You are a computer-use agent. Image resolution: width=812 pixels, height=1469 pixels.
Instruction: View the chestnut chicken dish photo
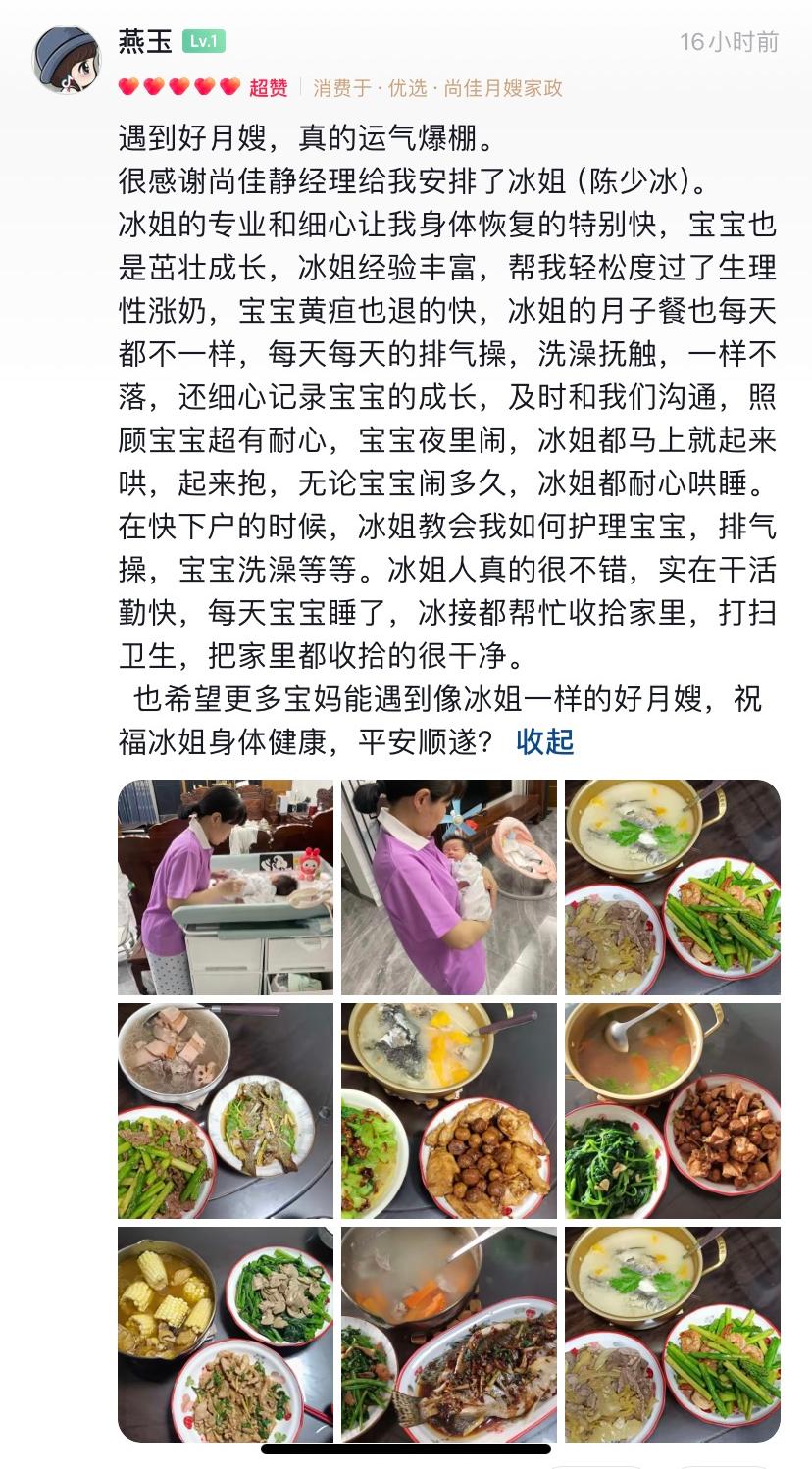(449, 1110)
